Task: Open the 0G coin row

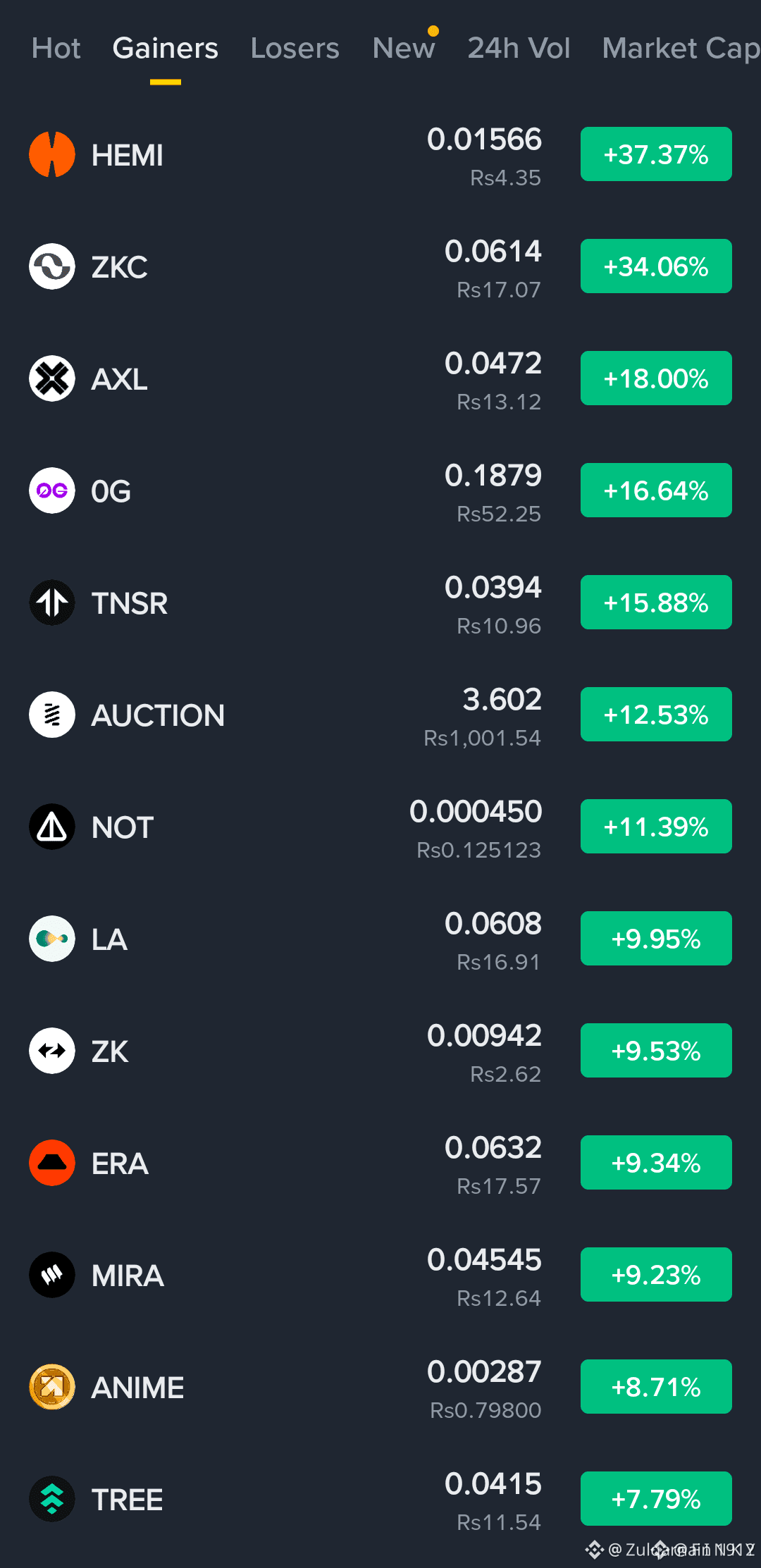Action: pos(380,490)
